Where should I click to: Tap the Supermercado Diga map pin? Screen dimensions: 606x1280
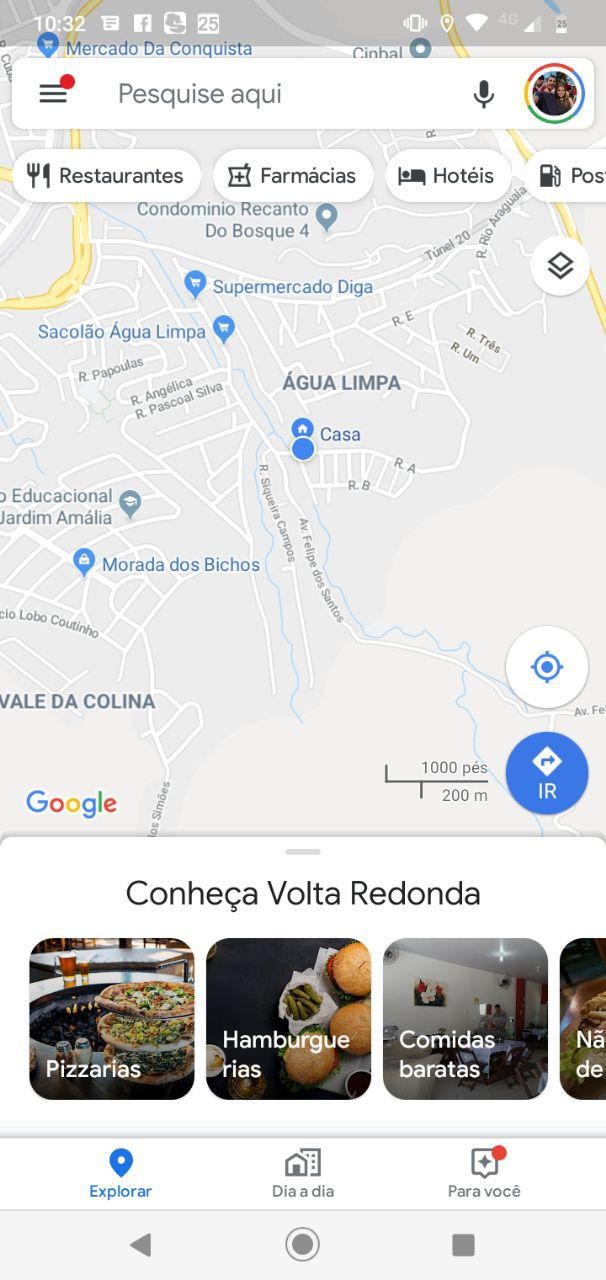tap(196, 284)
